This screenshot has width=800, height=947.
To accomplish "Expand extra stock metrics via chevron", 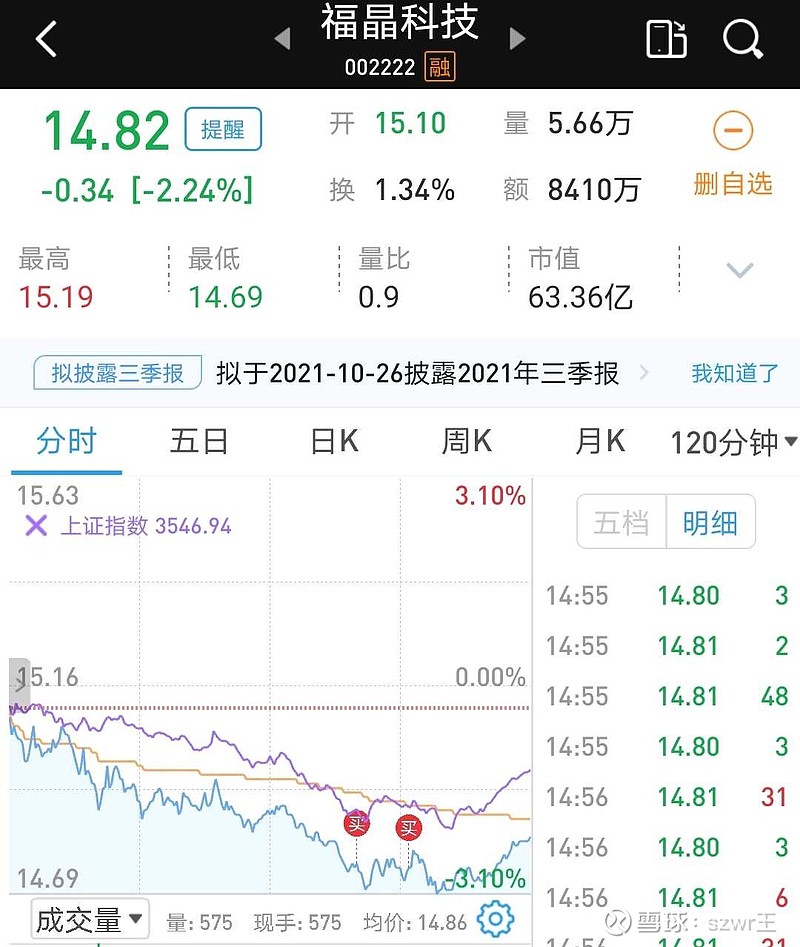I will [x=739, y=270].
